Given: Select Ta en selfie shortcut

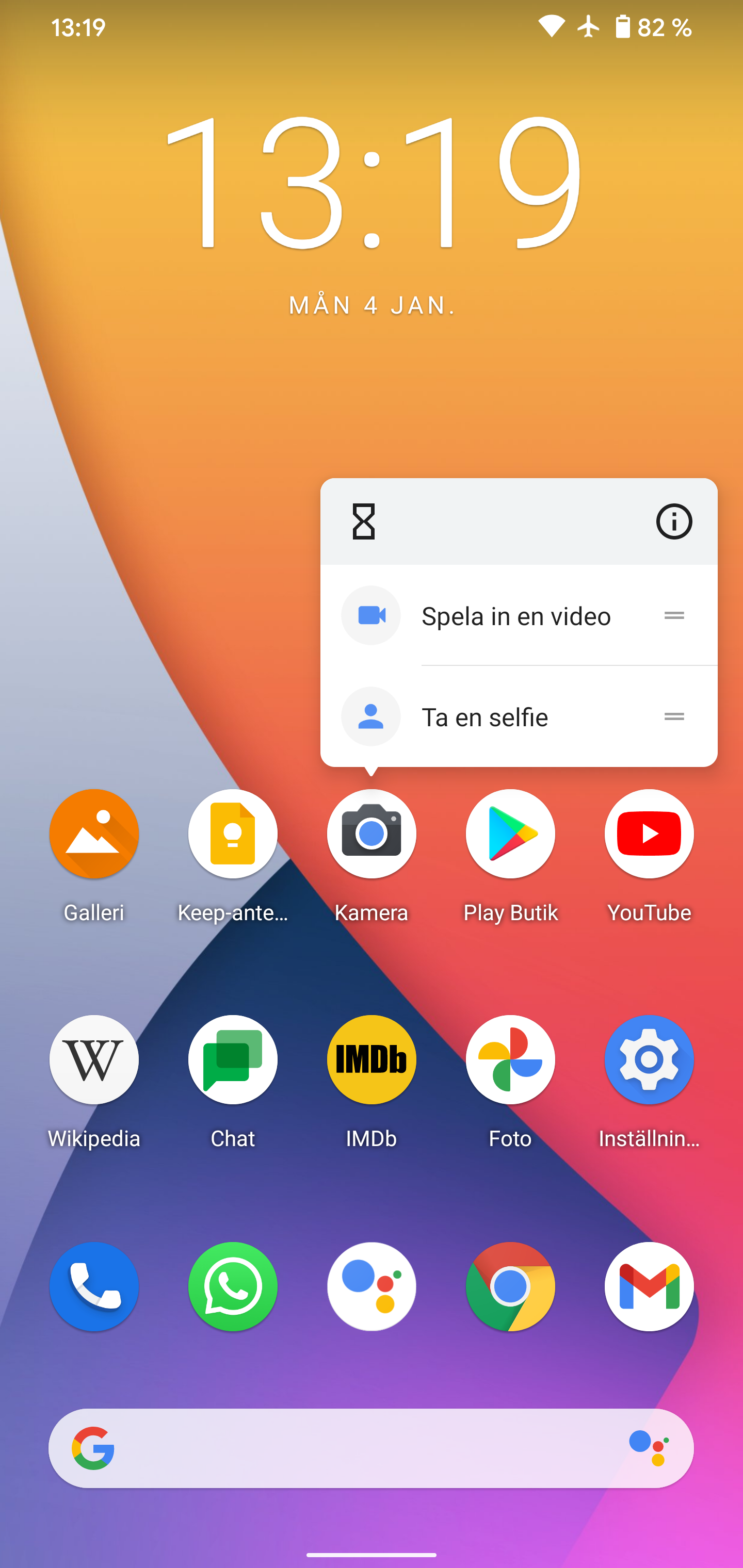Looking at the screenshot, I should pyautogui.click(x=484, y=717).
